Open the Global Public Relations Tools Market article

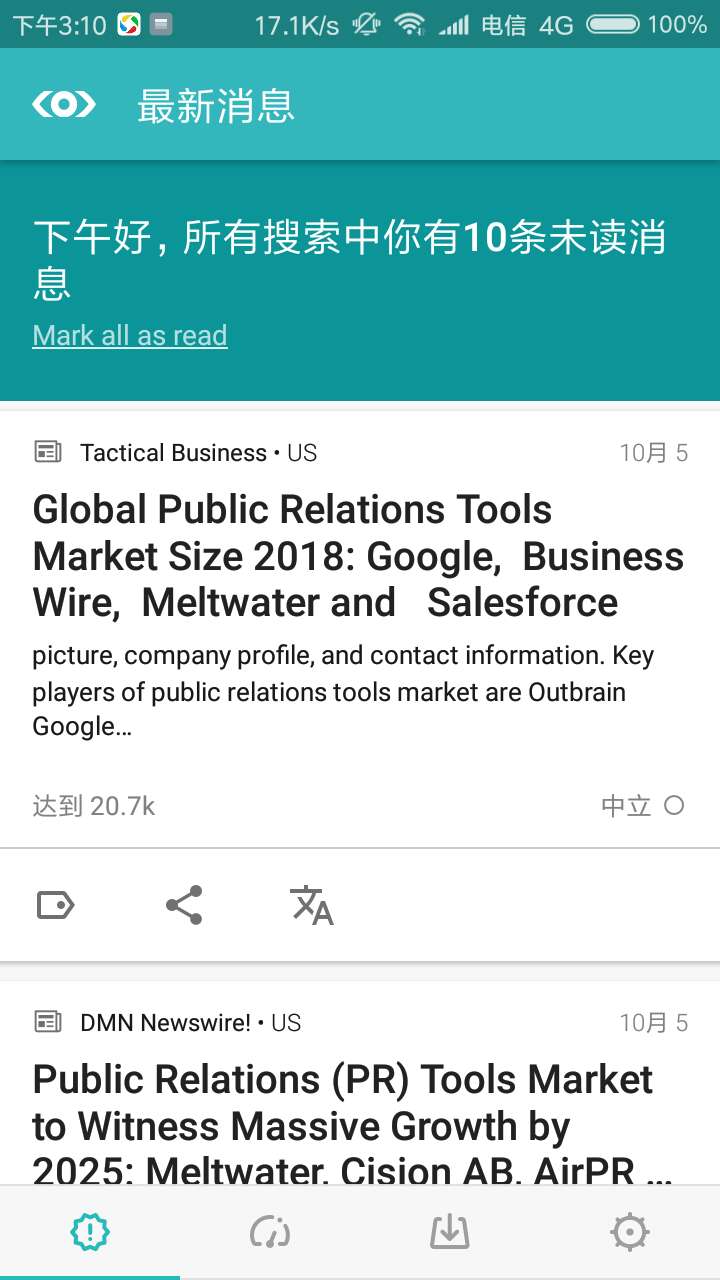click(358, 556)
